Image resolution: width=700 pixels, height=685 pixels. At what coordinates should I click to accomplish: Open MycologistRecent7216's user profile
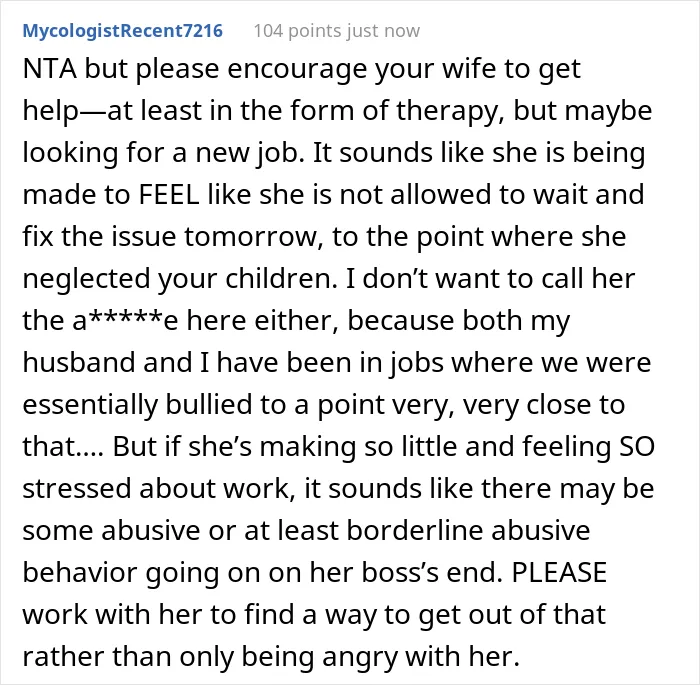pyautogui.click(x=122, y=31)
